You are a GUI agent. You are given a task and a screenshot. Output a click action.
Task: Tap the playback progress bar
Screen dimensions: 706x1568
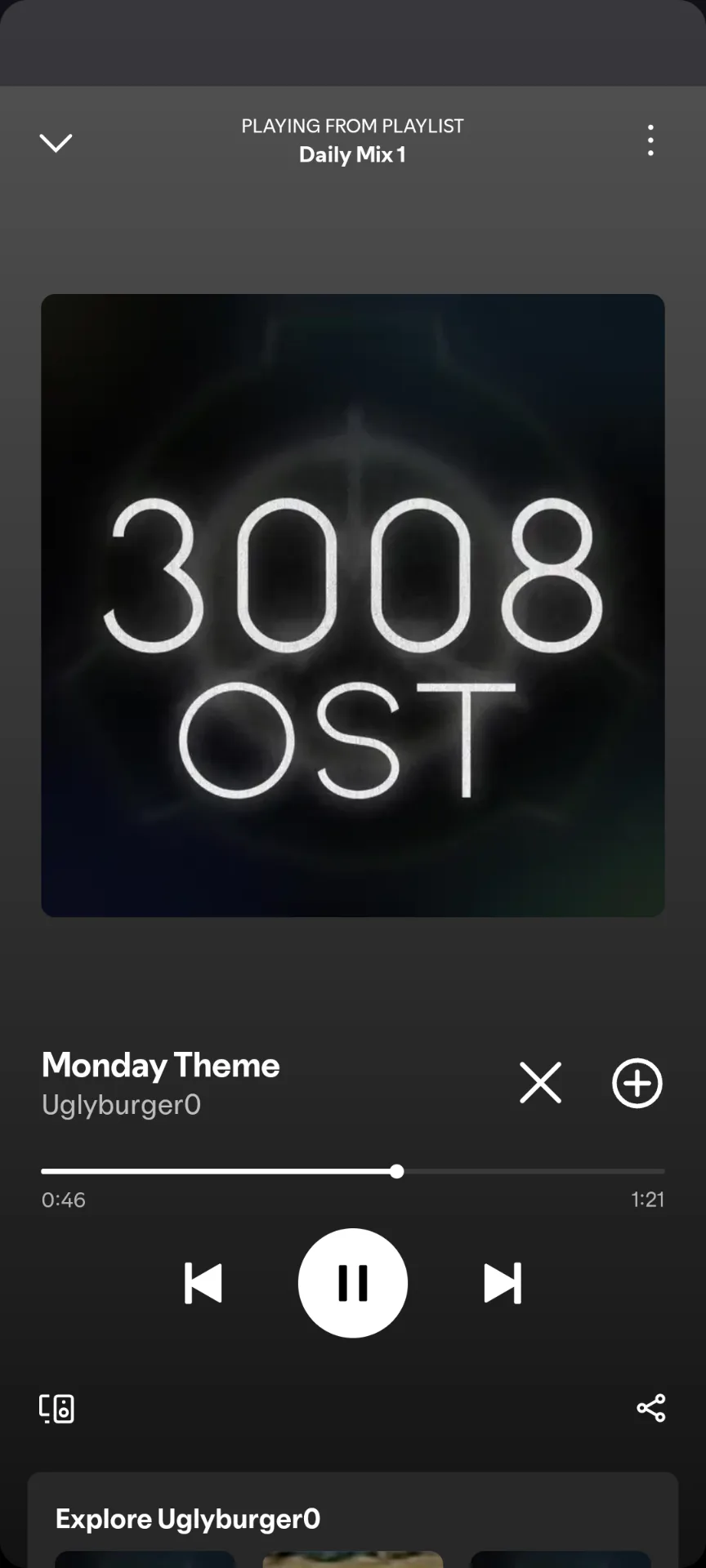pos(353,1171)
